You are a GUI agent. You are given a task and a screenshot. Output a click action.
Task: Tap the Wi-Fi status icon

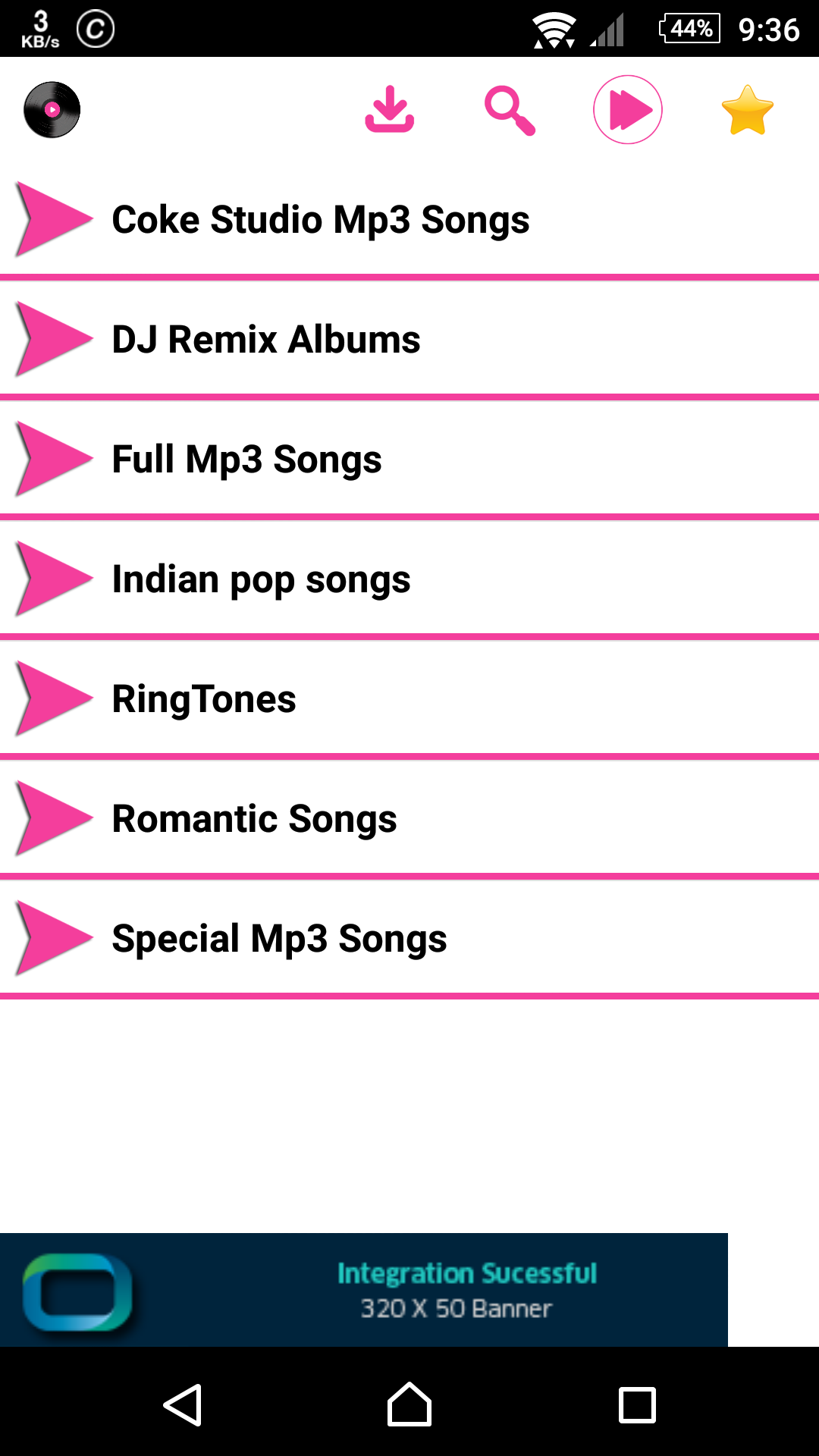point(554,30)
